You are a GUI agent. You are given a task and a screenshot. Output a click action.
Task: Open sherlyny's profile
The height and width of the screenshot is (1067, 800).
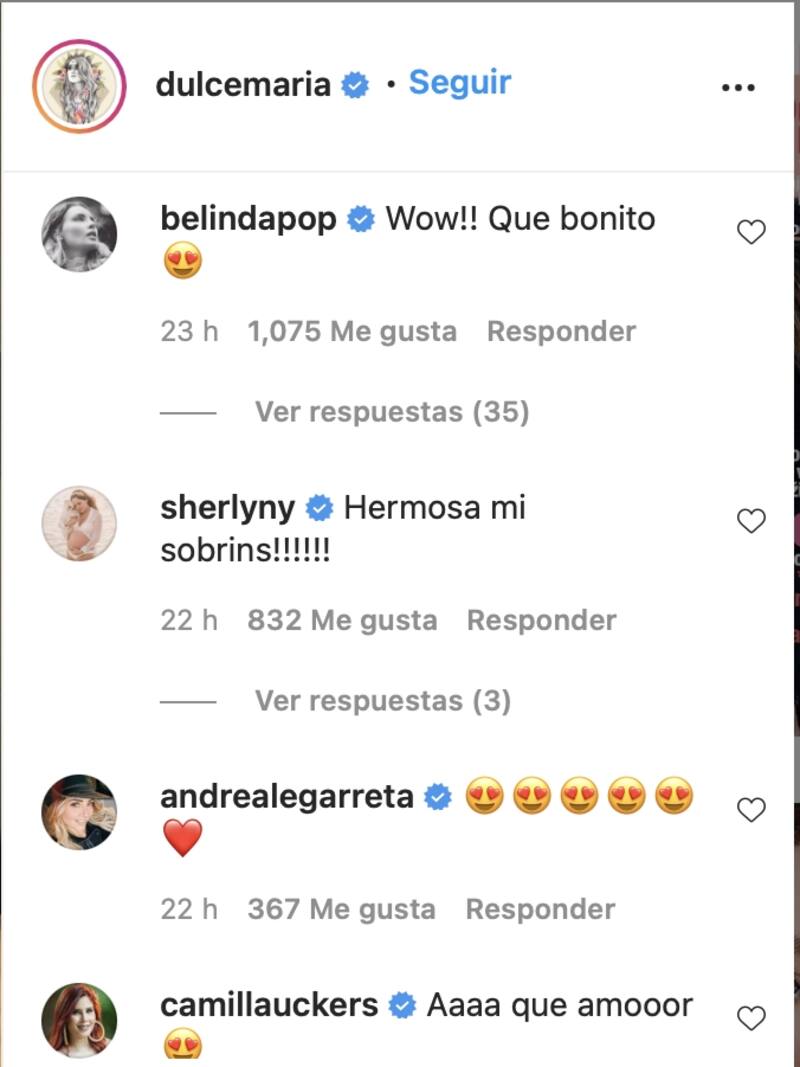pos(228,508)
